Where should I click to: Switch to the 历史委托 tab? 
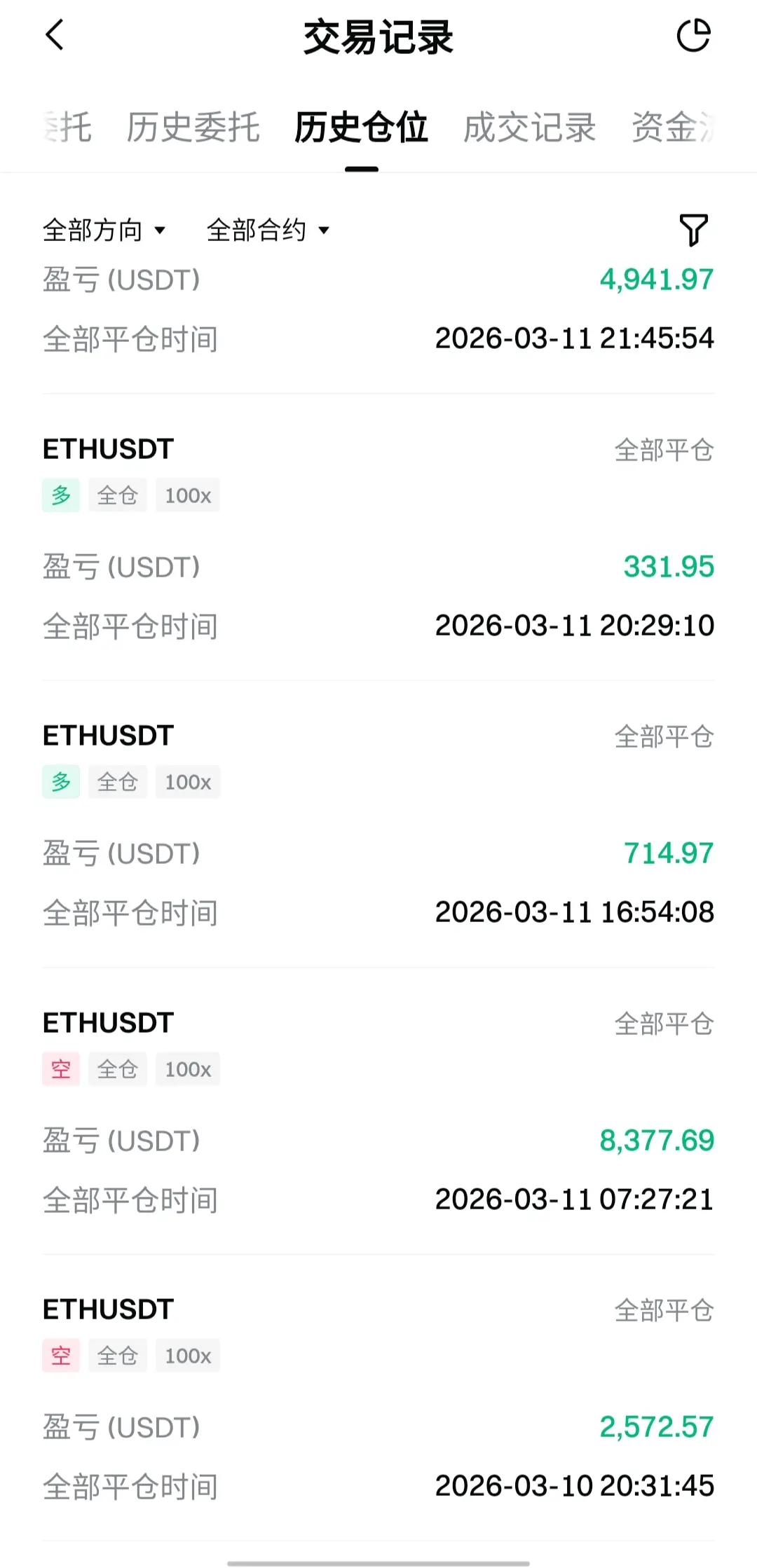coord(193,128)
